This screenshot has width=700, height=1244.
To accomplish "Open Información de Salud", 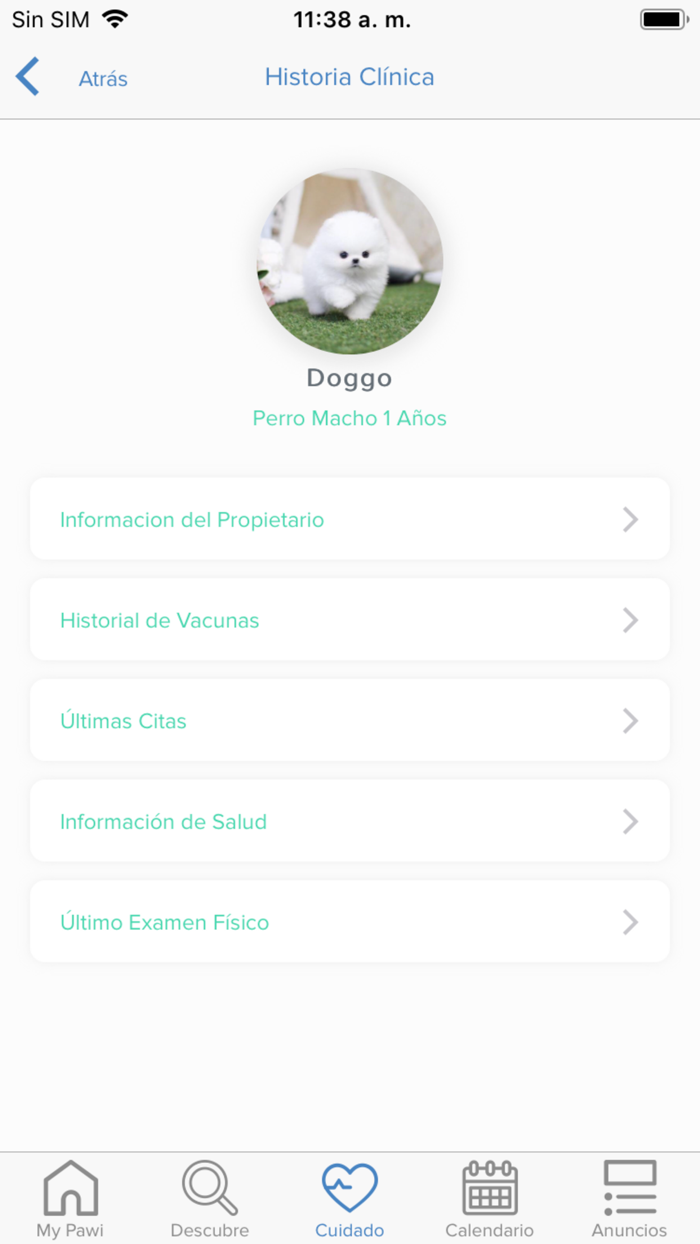I will pyautogui.click(x=349, y=822).
